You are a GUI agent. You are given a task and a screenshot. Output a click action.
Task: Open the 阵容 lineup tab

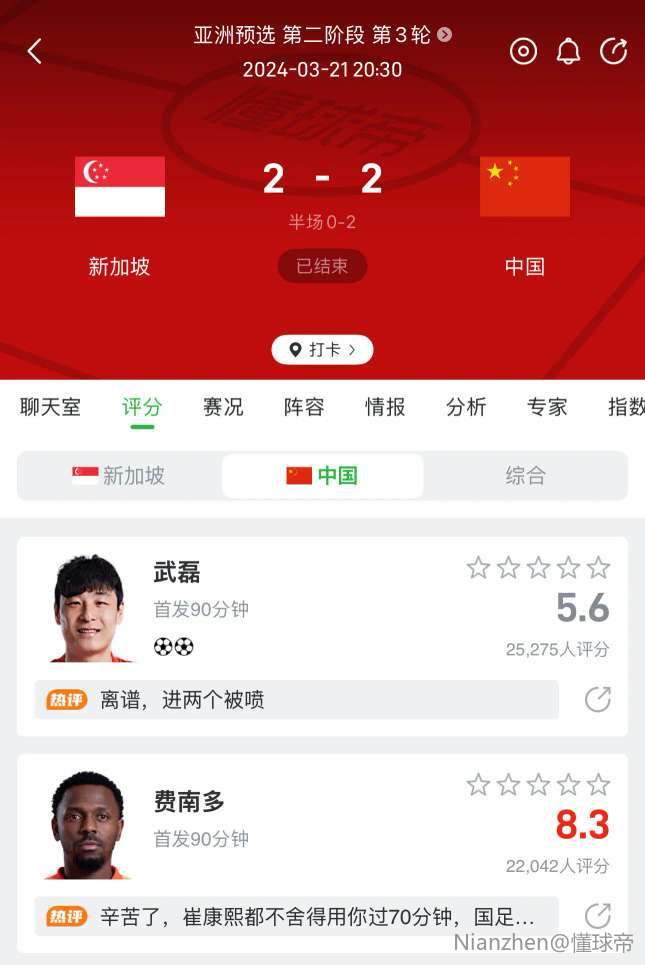tap(304, 407)
